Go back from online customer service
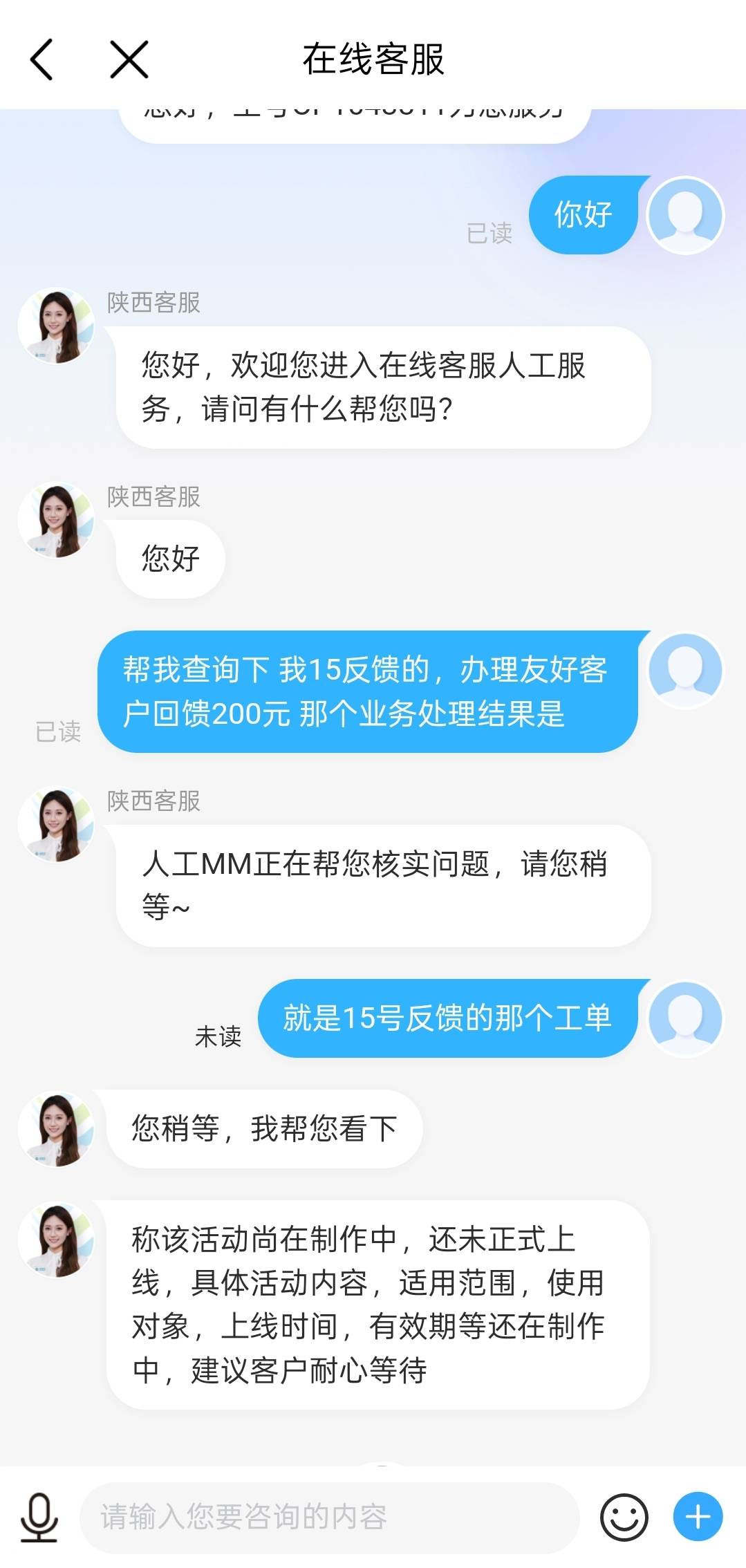Screen dimensions: 746x1568 41,59
